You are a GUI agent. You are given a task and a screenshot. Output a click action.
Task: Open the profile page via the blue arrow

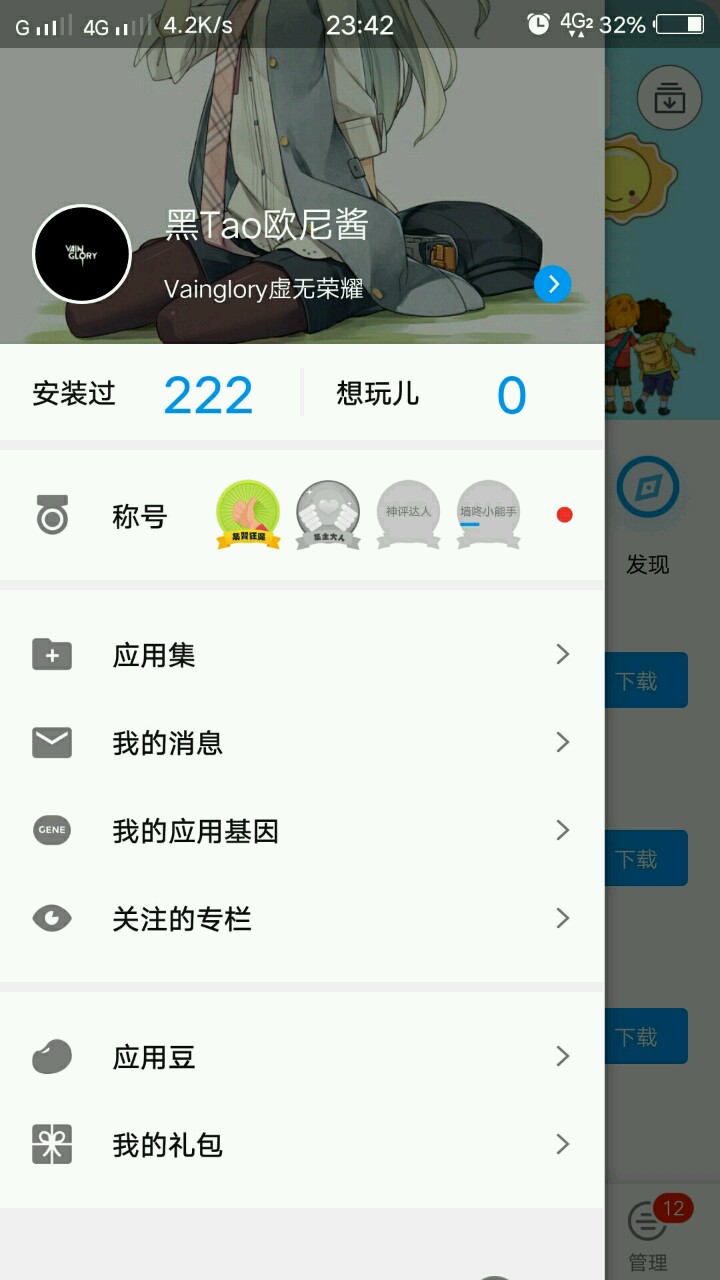pos(553,284)
